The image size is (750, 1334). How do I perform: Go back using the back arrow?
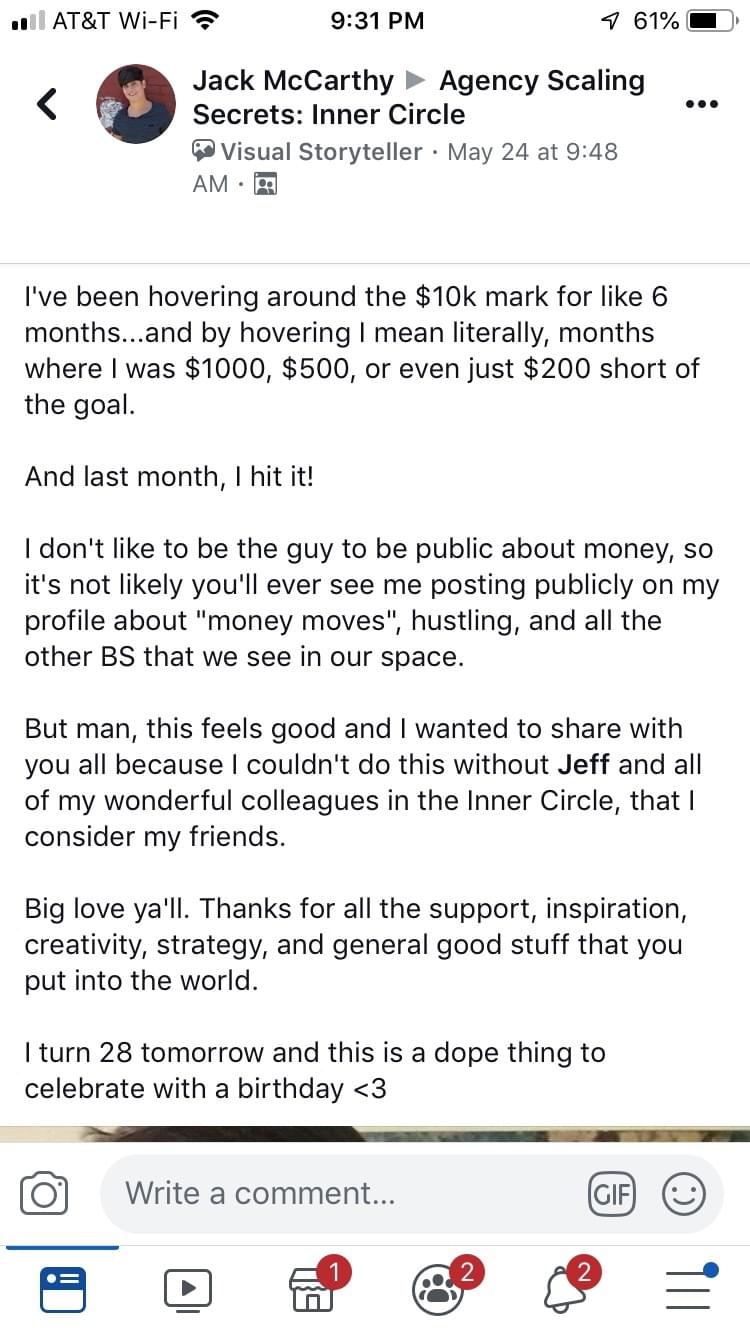[x=47, y=103]
